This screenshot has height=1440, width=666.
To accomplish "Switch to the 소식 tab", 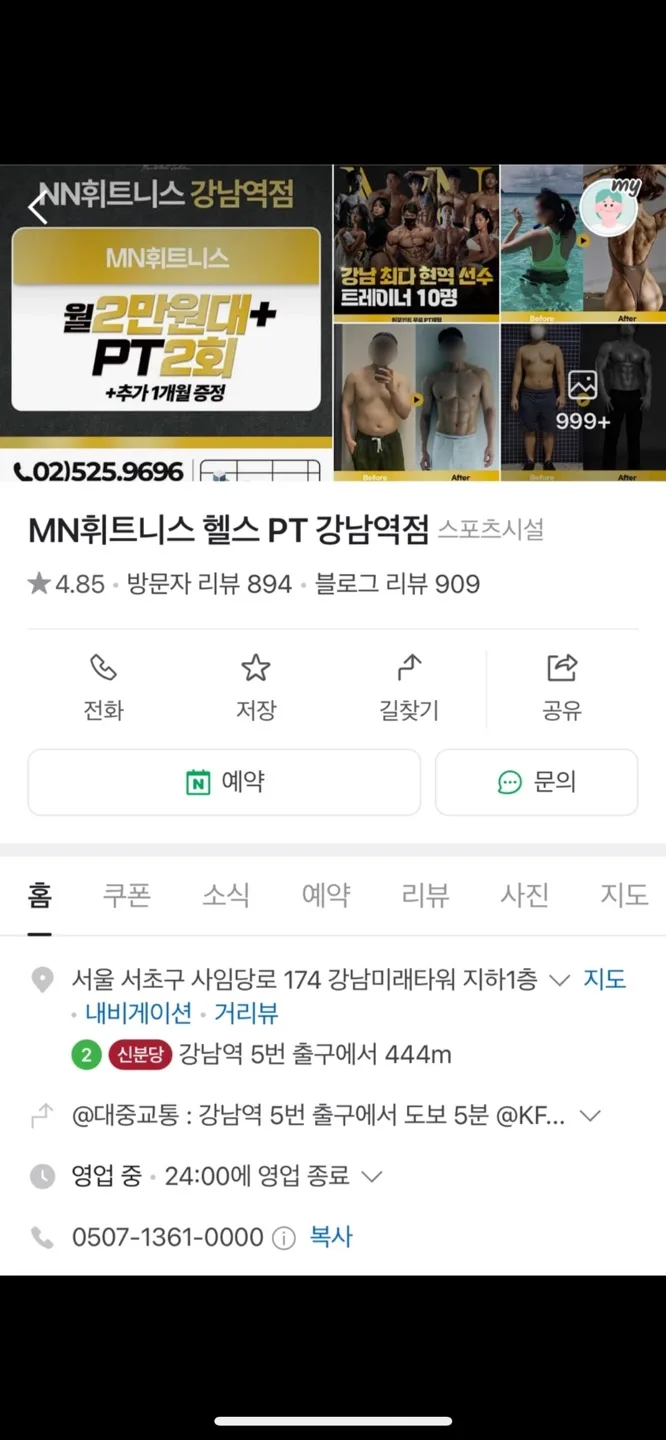I will pos(226,894).
